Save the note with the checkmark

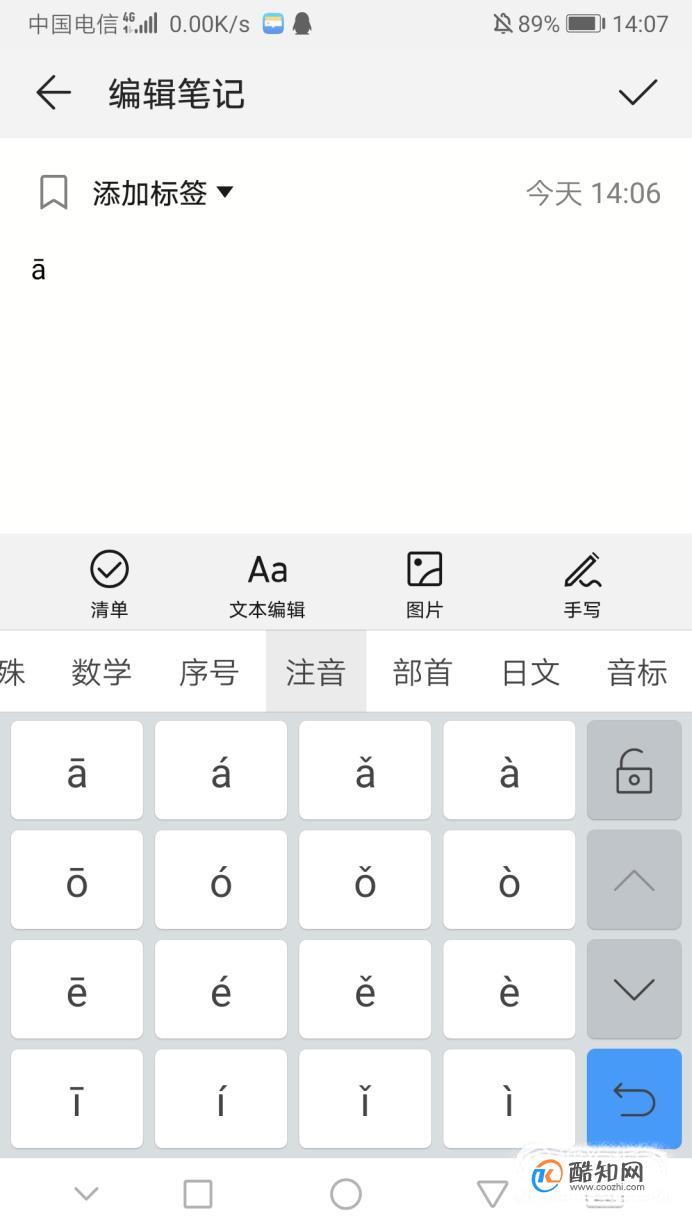coord(637,93)
